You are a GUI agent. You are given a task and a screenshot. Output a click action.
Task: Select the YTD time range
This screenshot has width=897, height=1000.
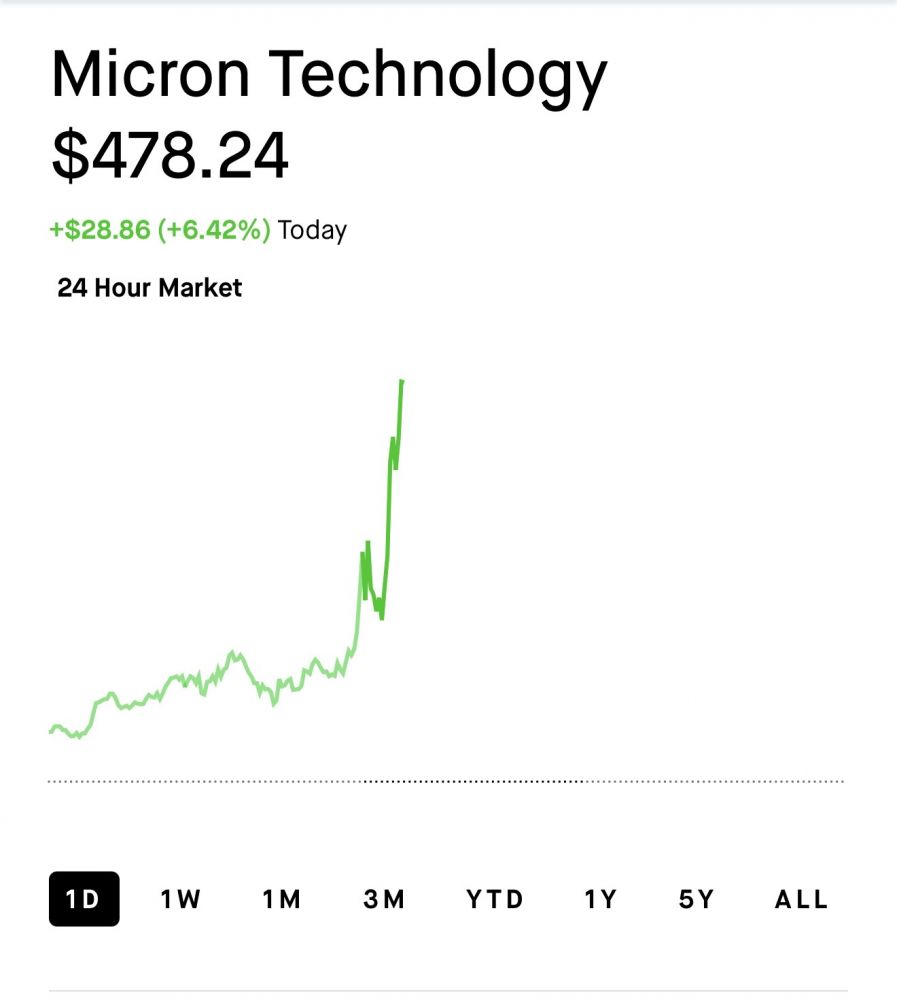(x=495, y=899)
